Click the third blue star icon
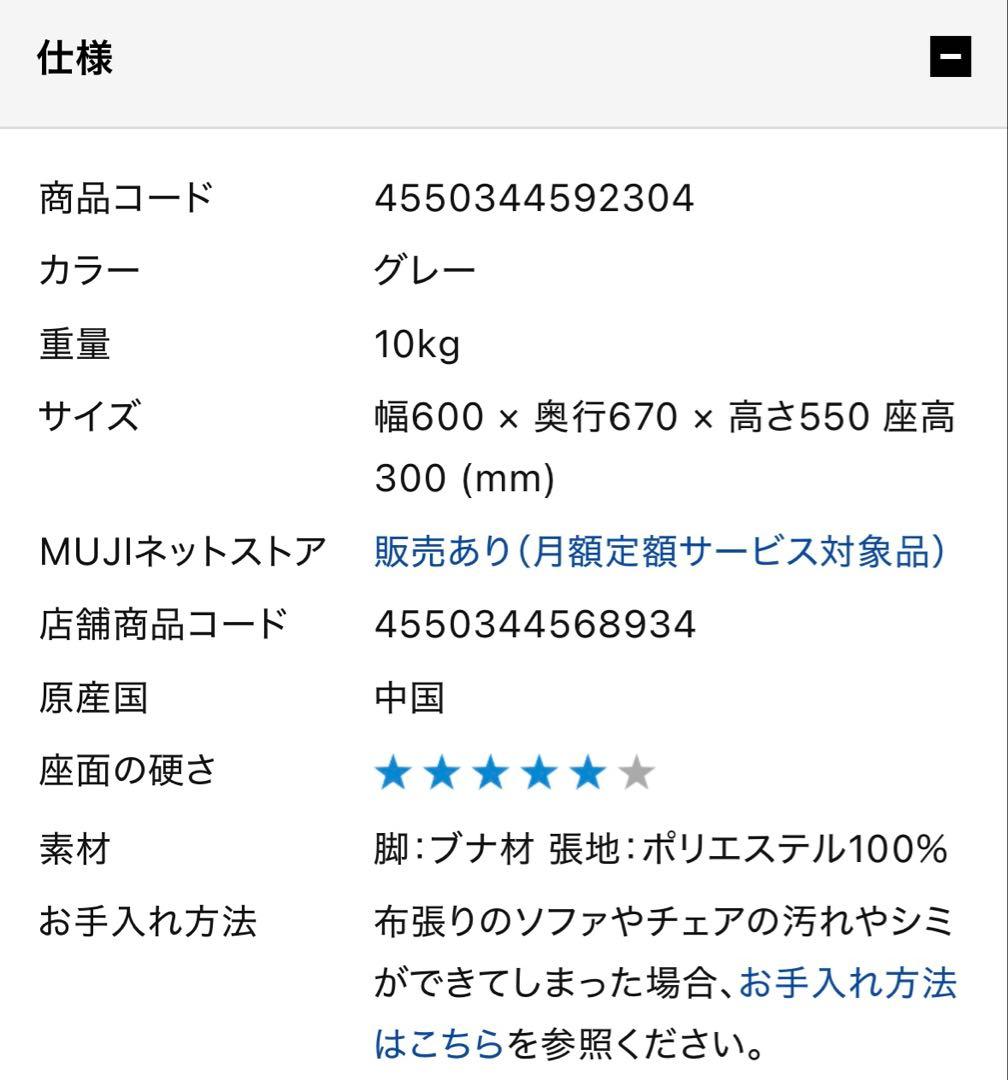The width and height of the screenshot is (1008, 1080). click(492, 770)
